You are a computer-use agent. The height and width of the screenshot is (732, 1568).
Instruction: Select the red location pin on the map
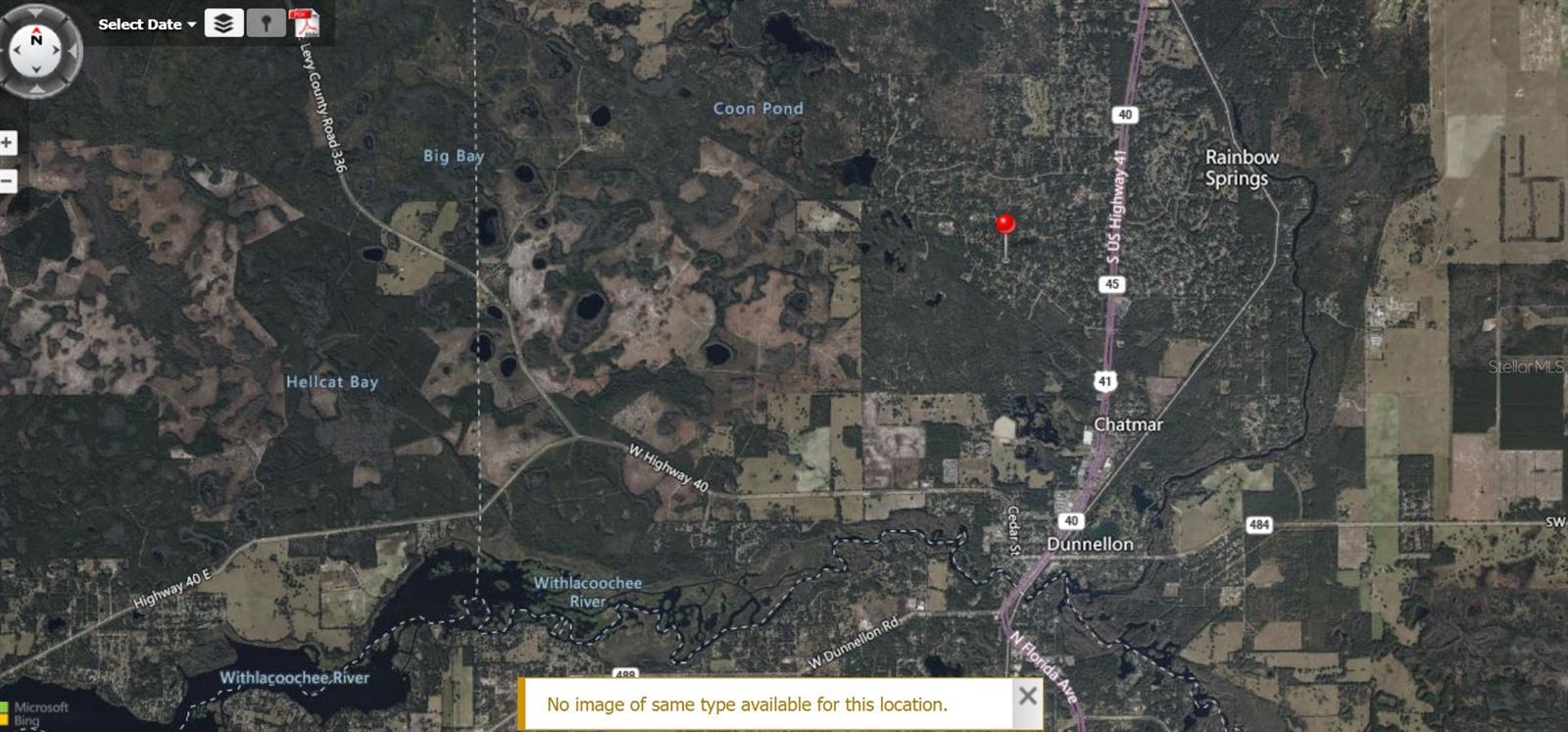pos(1004,224)
